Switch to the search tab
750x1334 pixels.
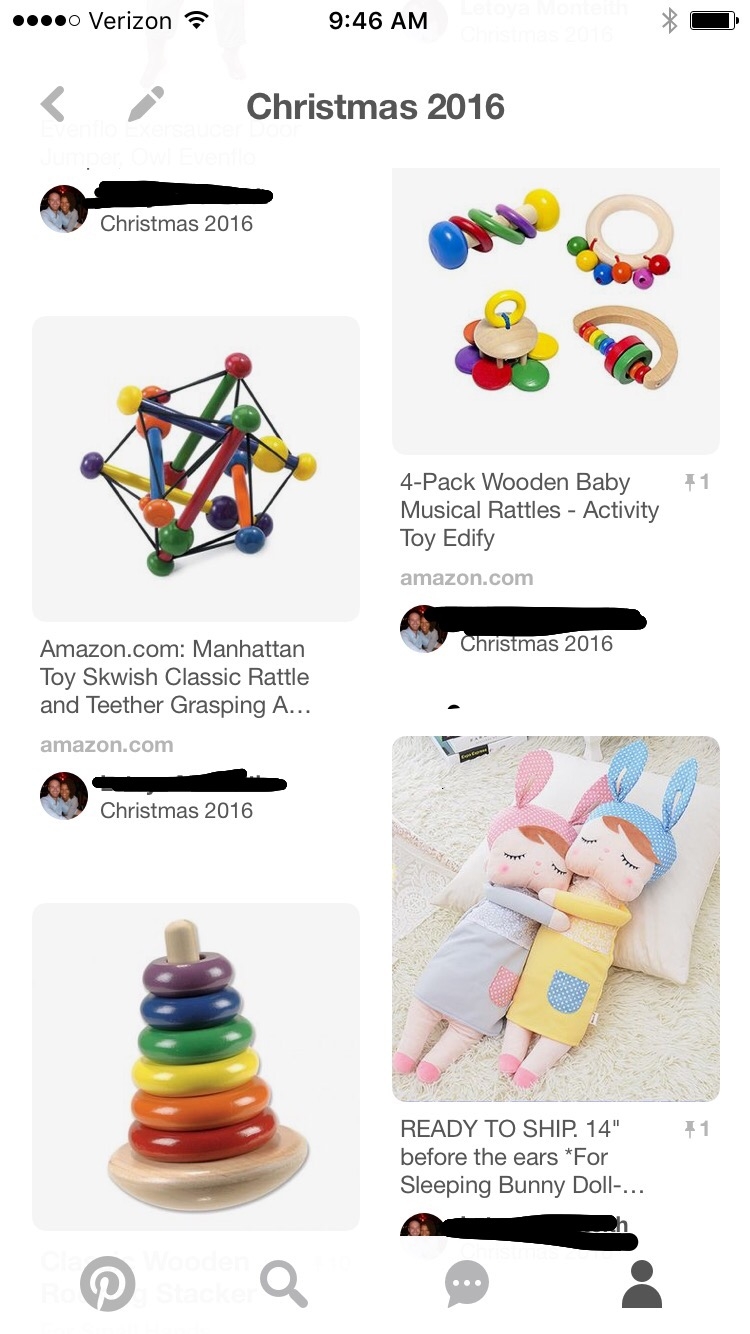pyautogui.click(x=283, y=1284)
